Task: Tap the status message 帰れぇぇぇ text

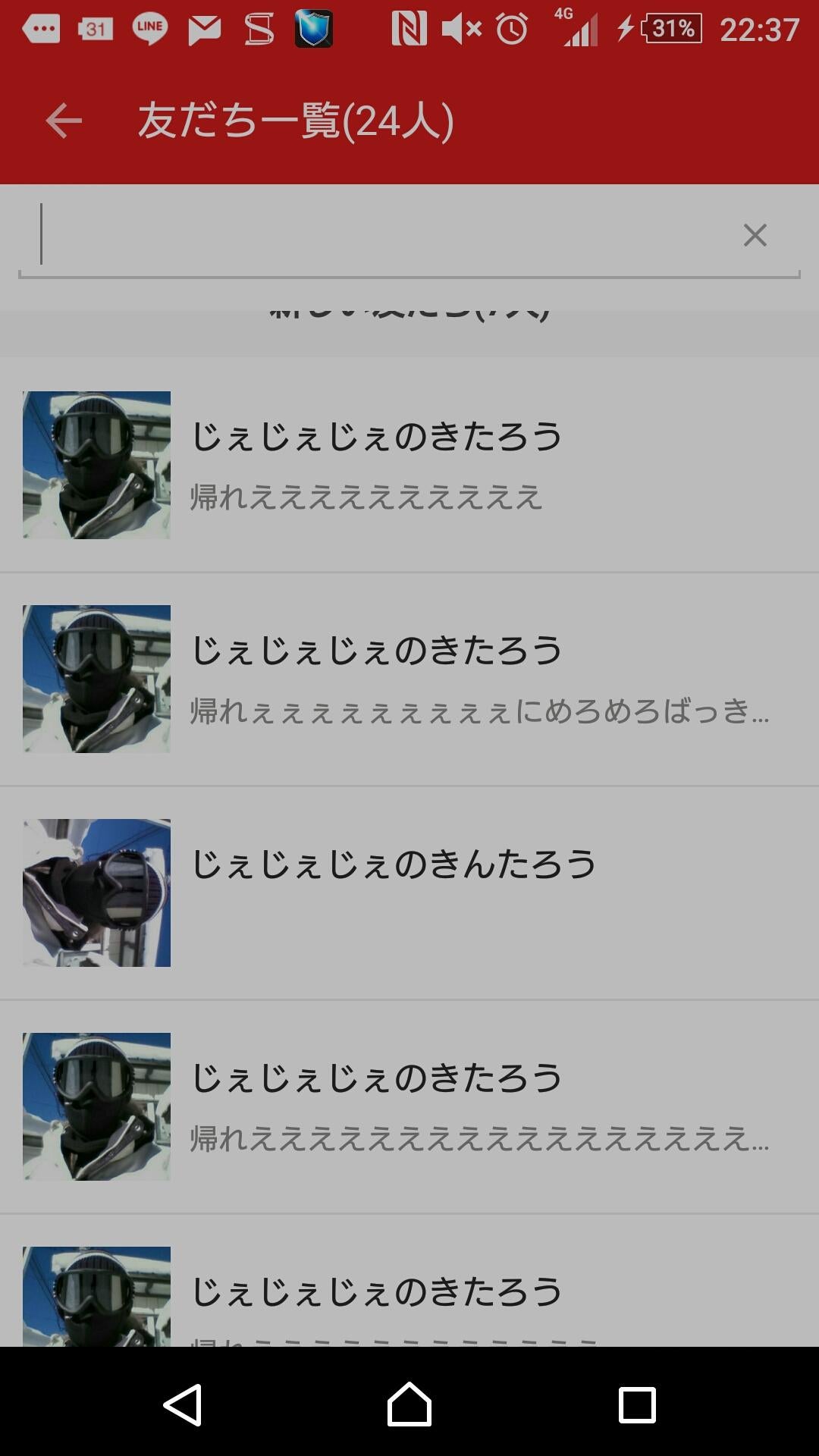Action: click(364, 497)
